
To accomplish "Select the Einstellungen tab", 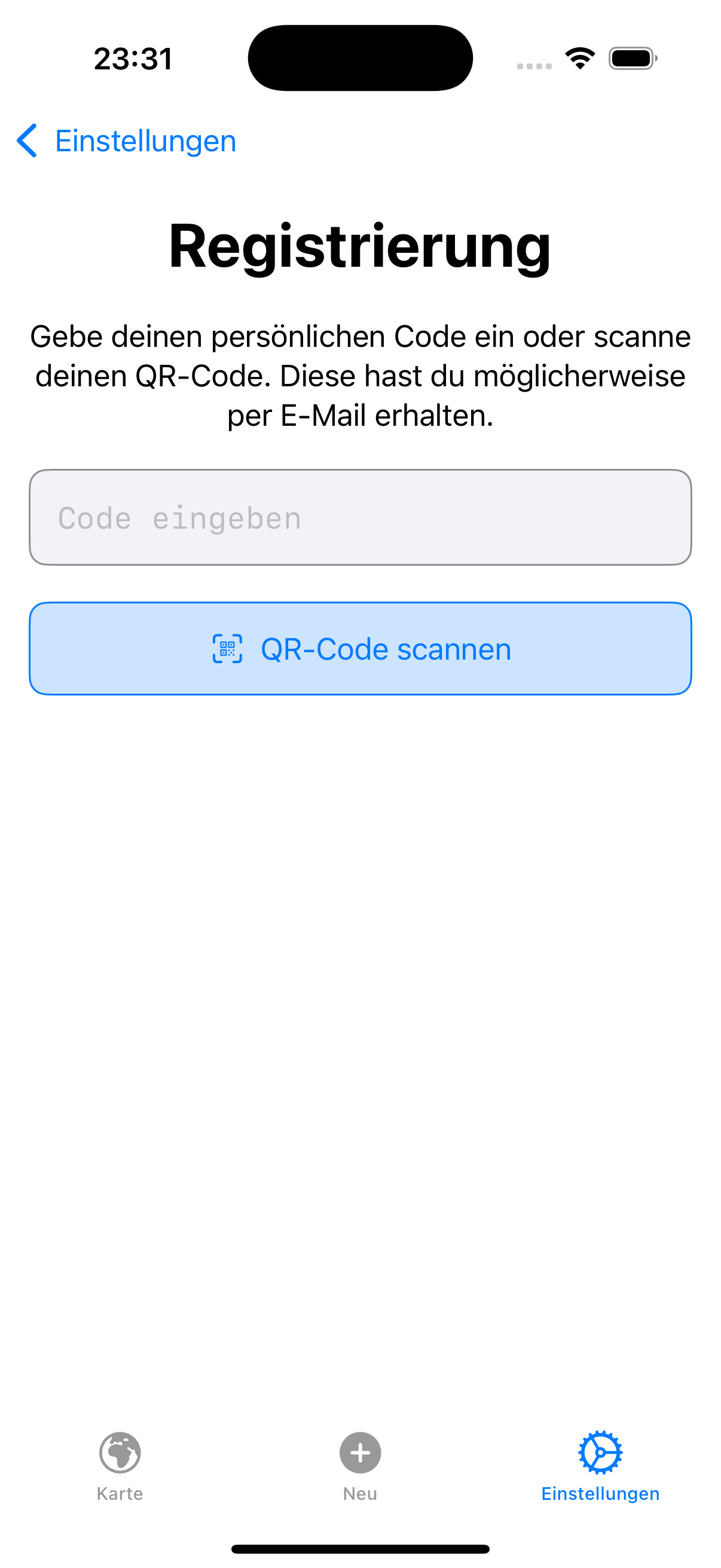I will tap(600, 1466).
